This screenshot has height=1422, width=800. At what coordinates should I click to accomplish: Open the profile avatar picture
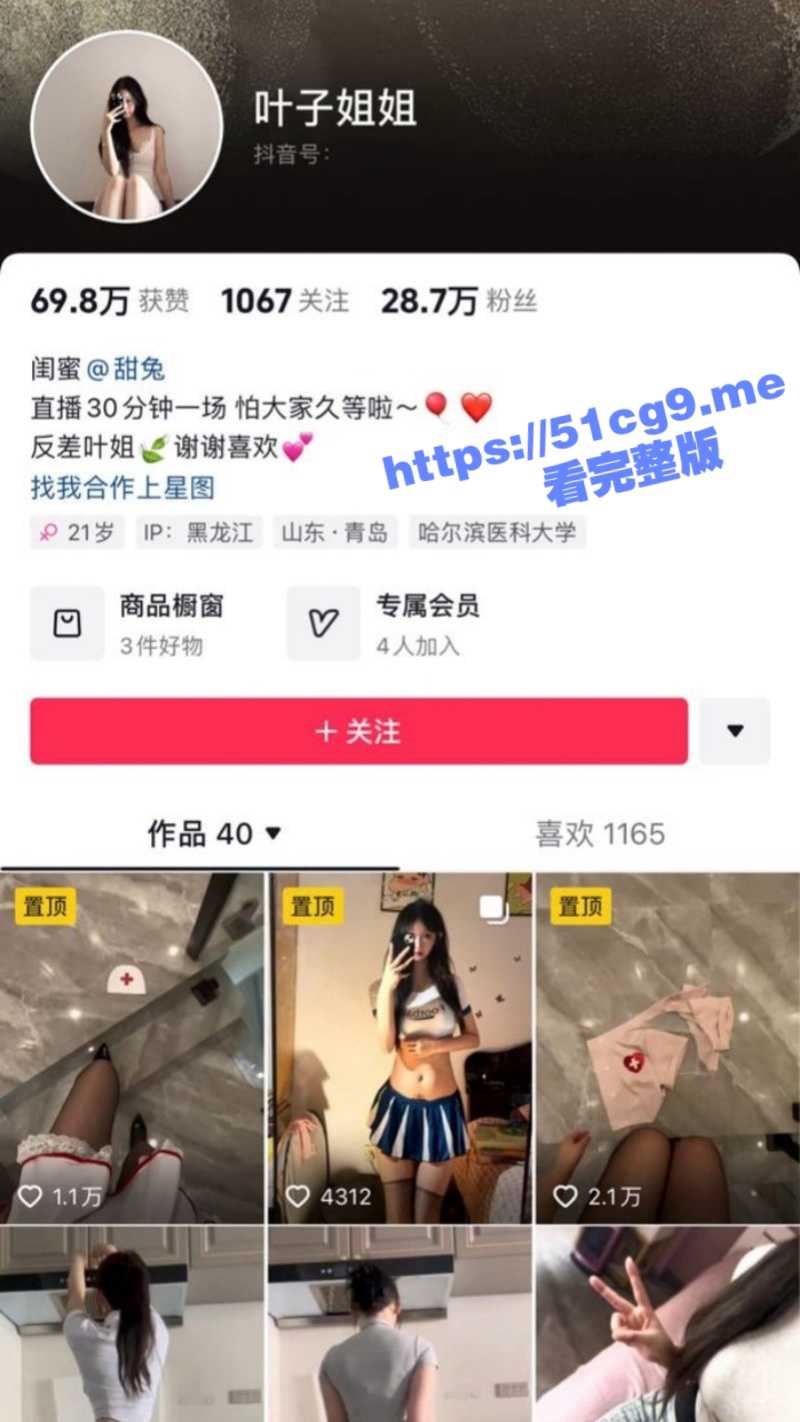click(x=126, y=126)
